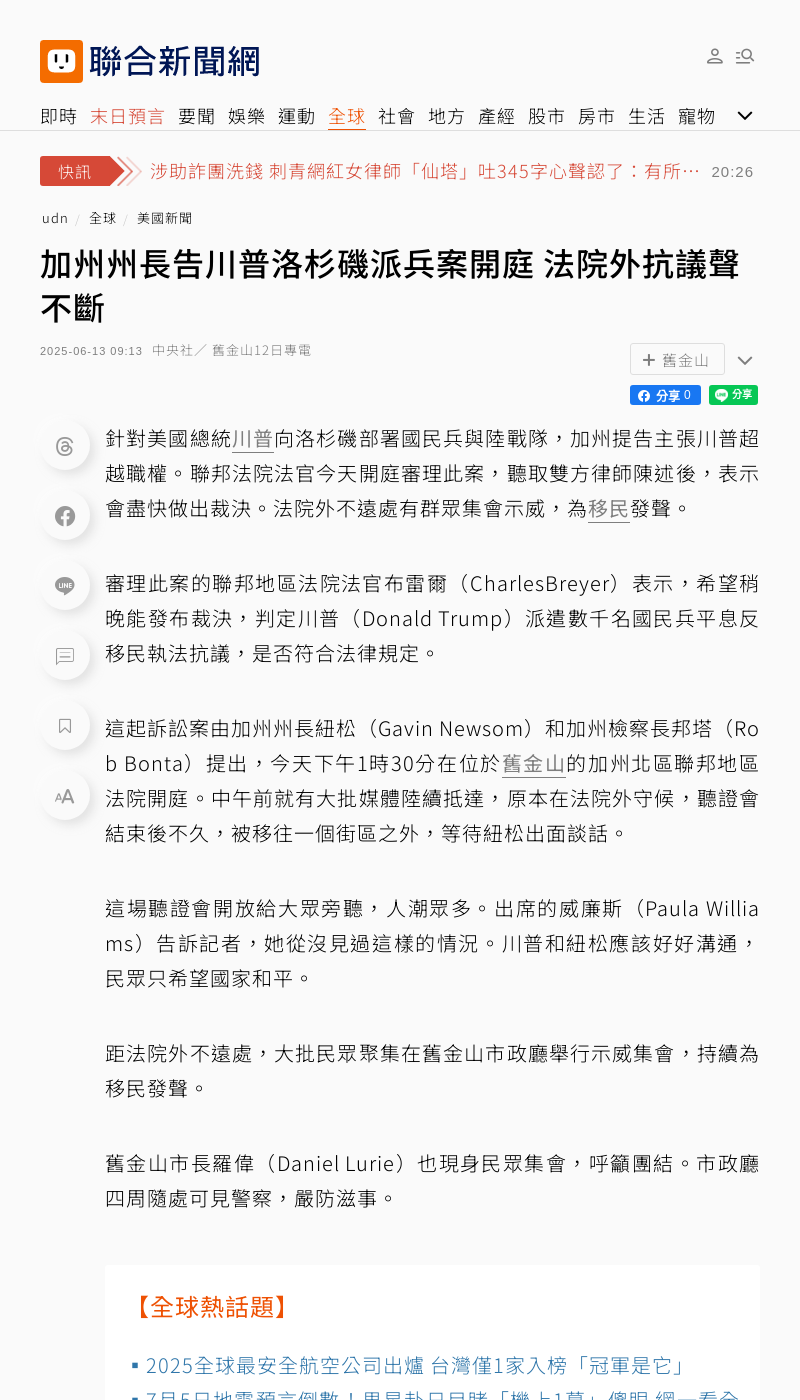Expand the navigation categories chevron
800x1400 pixels.
coord(745,116)
